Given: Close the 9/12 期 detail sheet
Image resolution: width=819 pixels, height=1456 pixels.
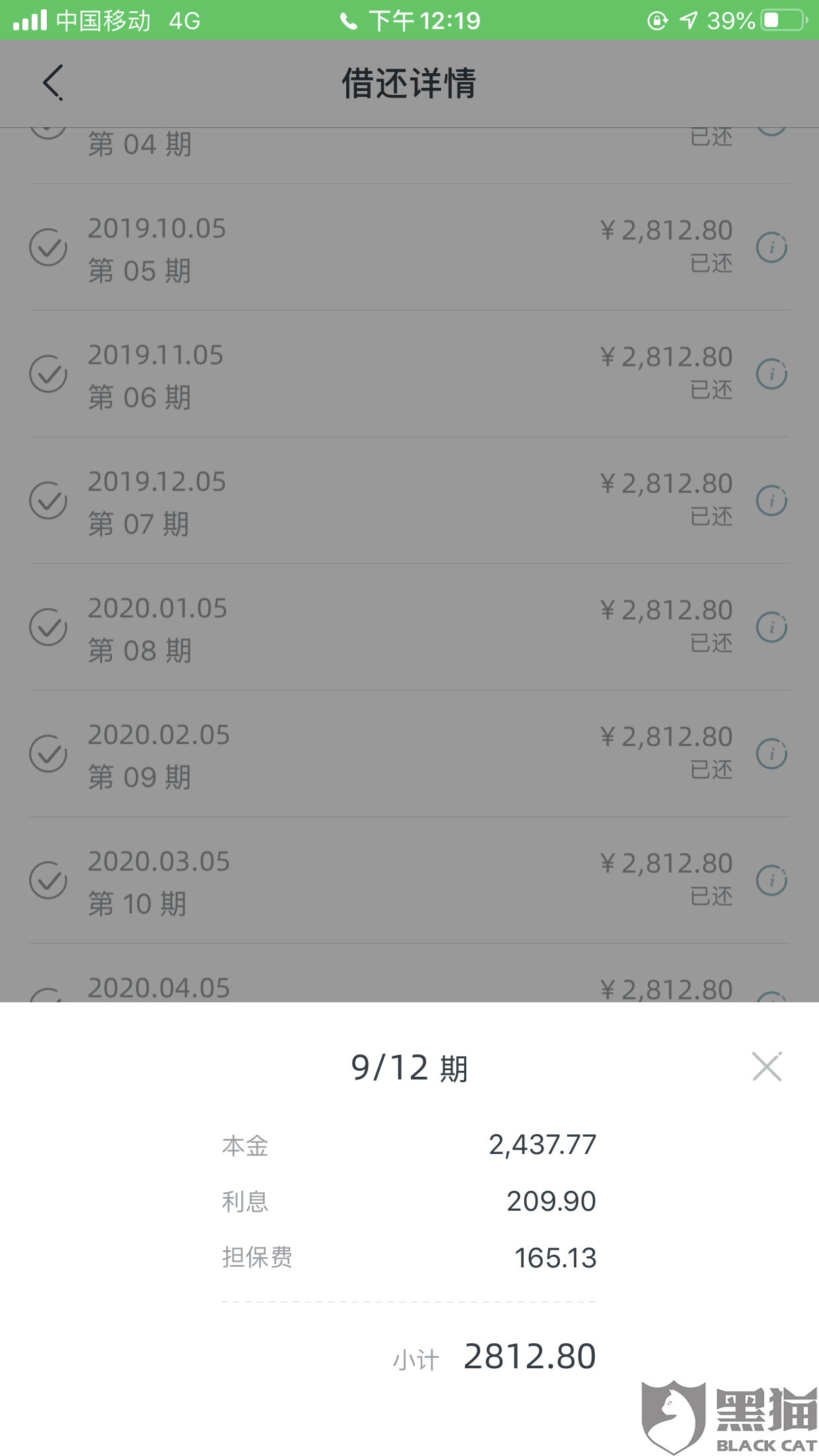Looking at the screenshot, I should click(x=767, y=1066).
